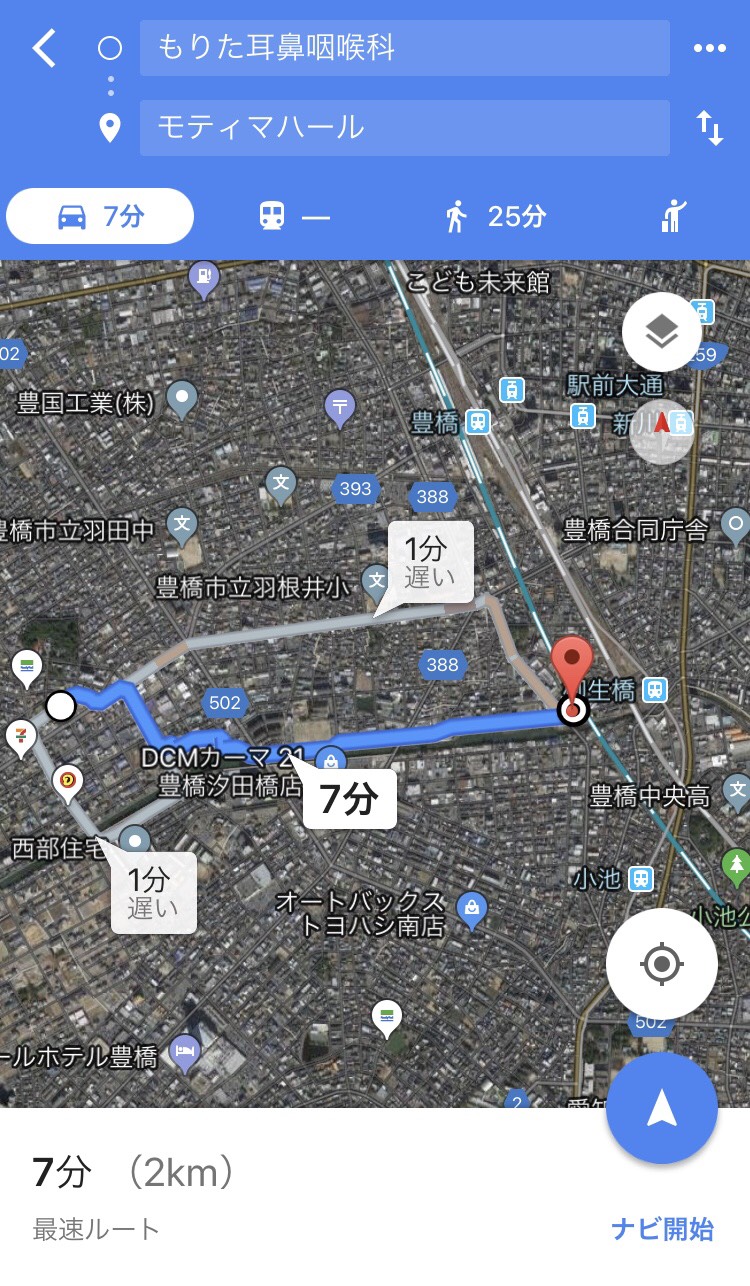Tap the compass to reset map orientation
The image size is (750, 1286).
[x=661, y=424]
